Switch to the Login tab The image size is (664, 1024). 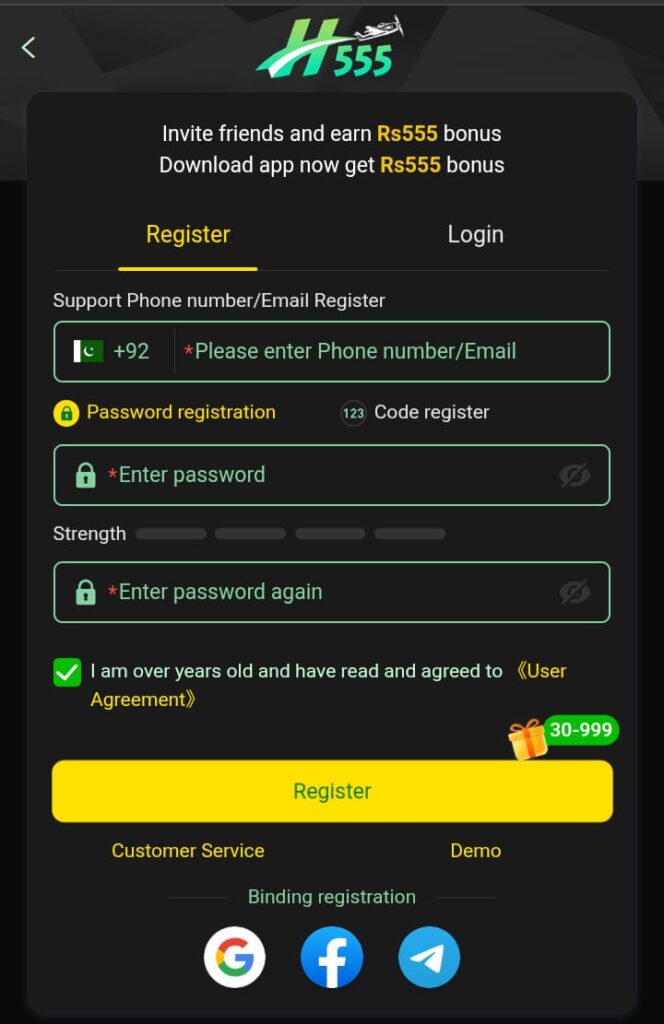tap(475, 234)
